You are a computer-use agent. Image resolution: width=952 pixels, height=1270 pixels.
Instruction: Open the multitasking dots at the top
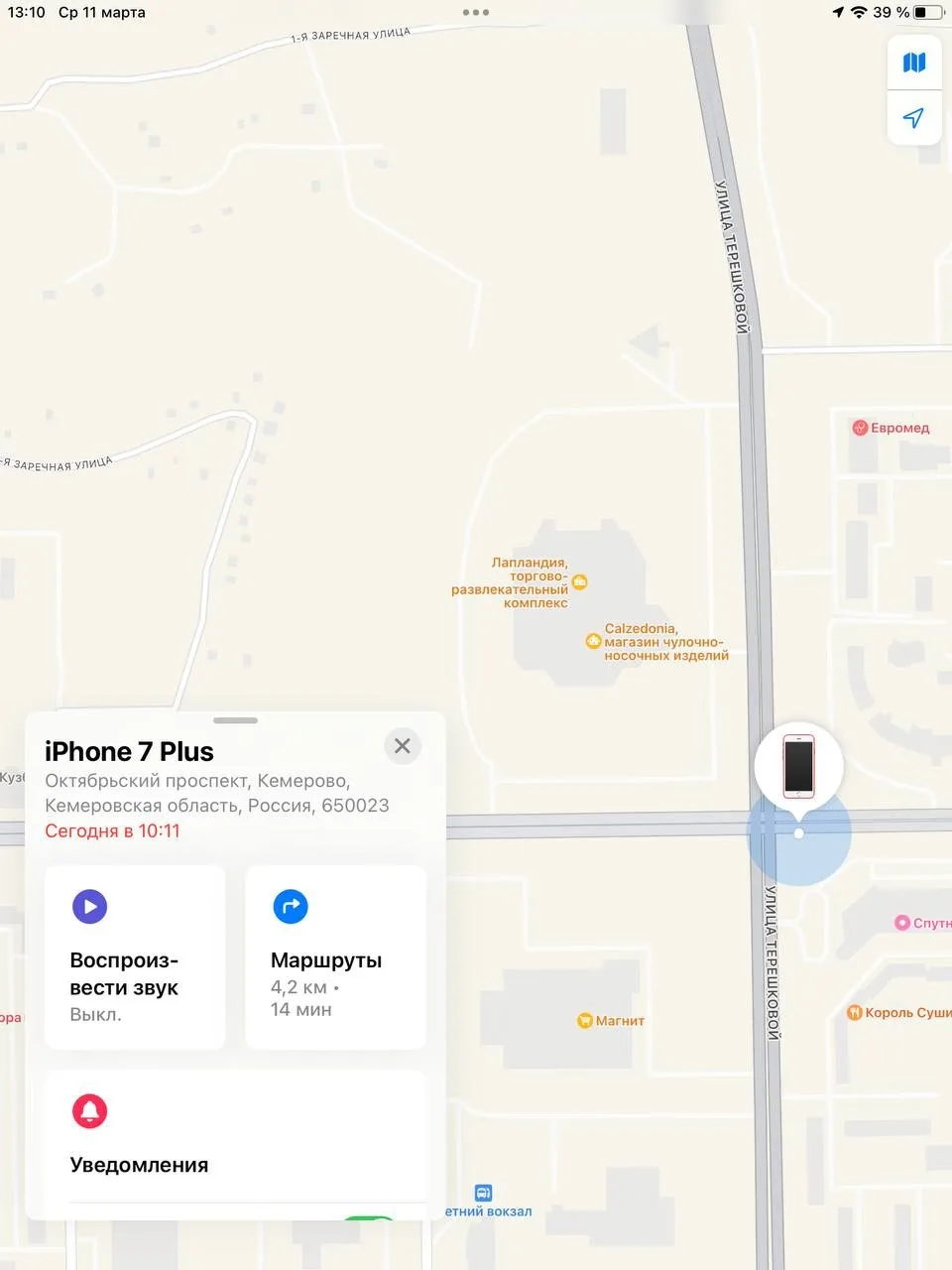(476, 13)
